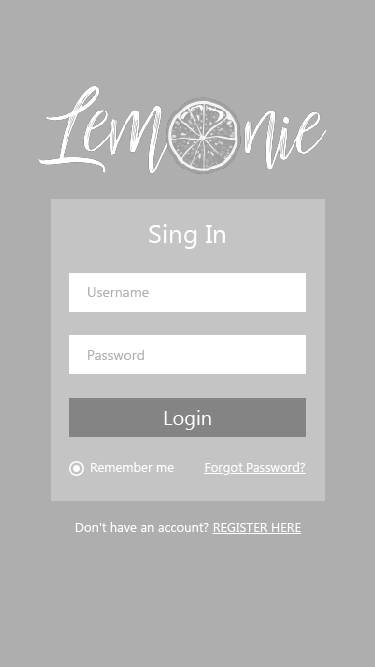The image size is (375, 667).
Task: Hit the Login button
Action: [187, 417]
